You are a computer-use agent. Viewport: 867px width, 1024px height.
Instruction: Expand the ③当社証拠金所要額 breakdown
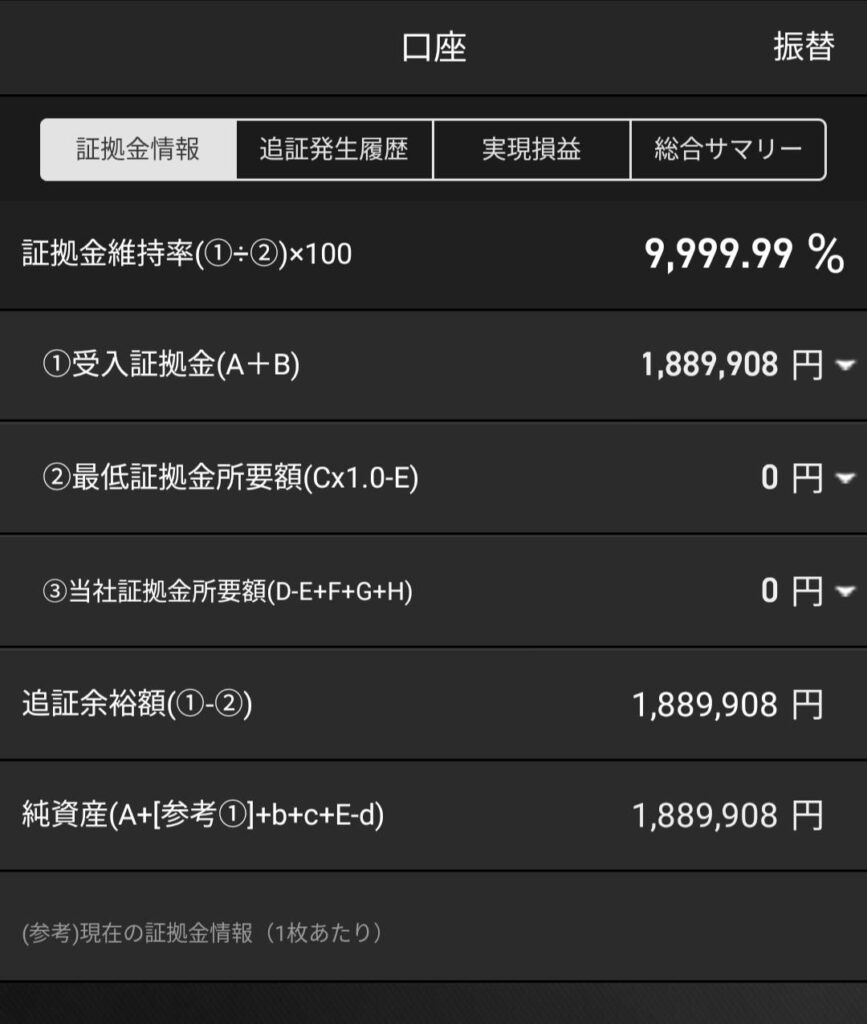[844, 592]
